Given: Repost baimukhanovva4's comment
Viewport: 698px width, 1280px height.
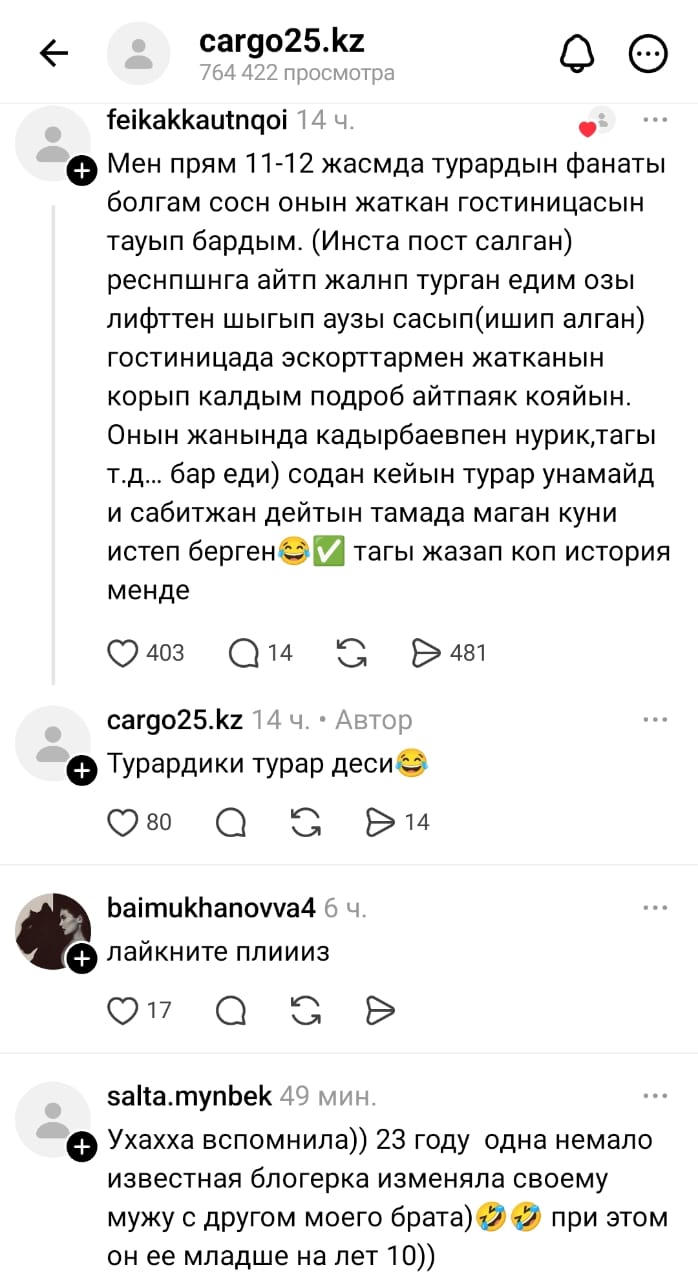Looking at the screenshot, I should point(304,1010).
